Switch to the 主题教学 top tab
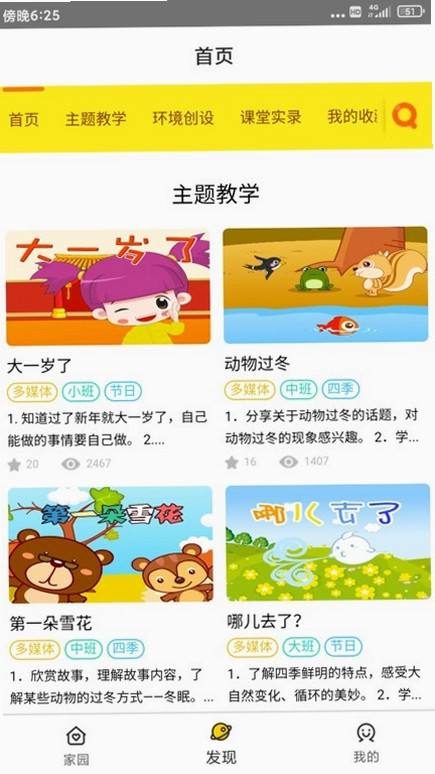This screenshot has width=435, height=774. click(x=95, y=118)
